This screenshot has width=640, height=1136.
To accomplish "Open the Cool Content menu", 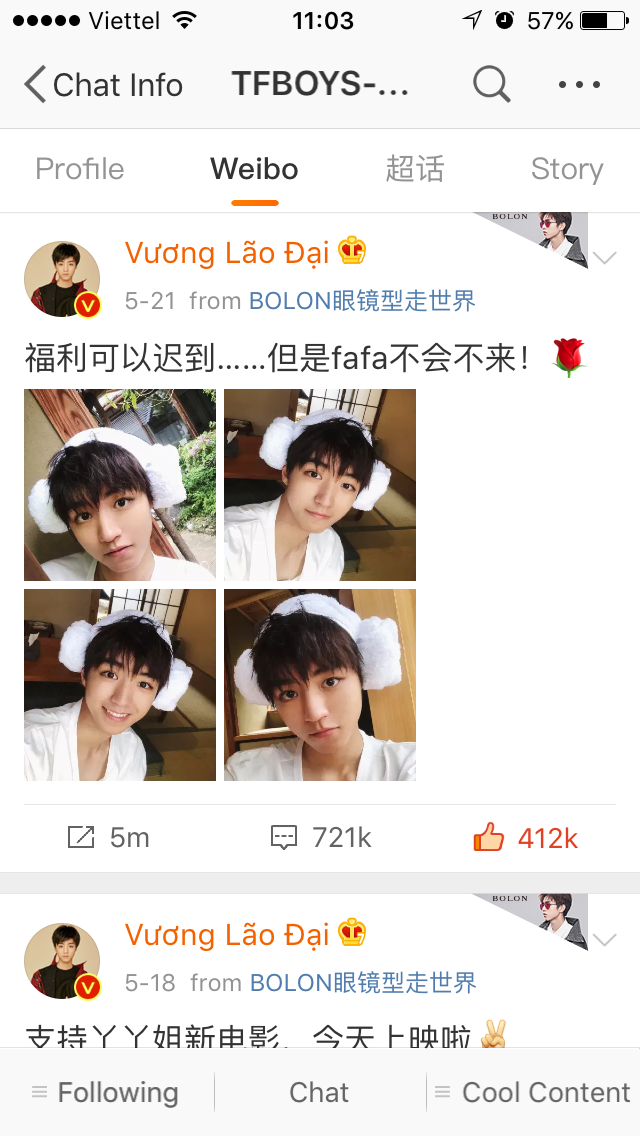I will point(533,1093).
